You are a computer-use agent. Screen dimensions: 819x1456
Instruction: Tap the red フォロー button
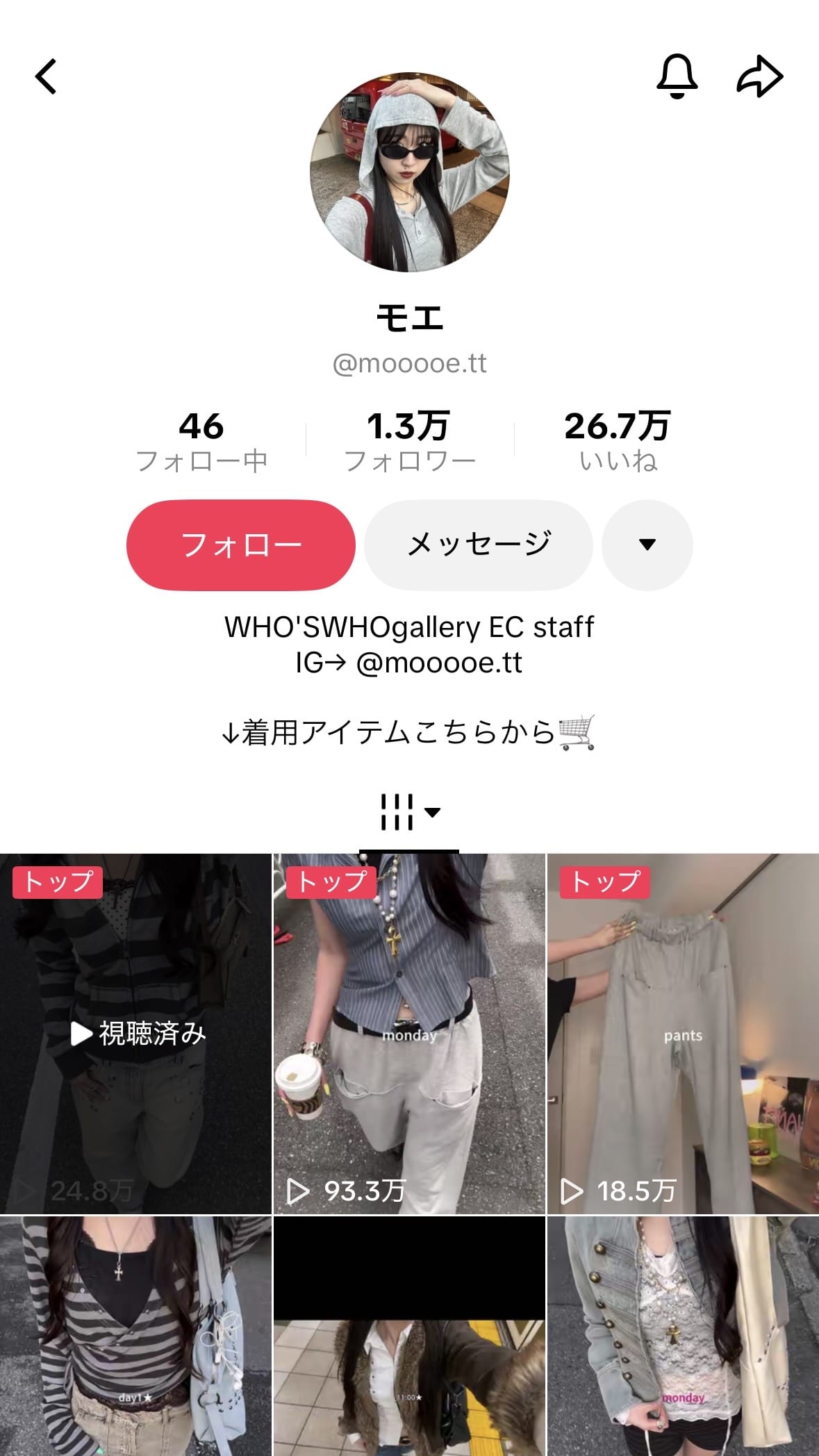240,545
